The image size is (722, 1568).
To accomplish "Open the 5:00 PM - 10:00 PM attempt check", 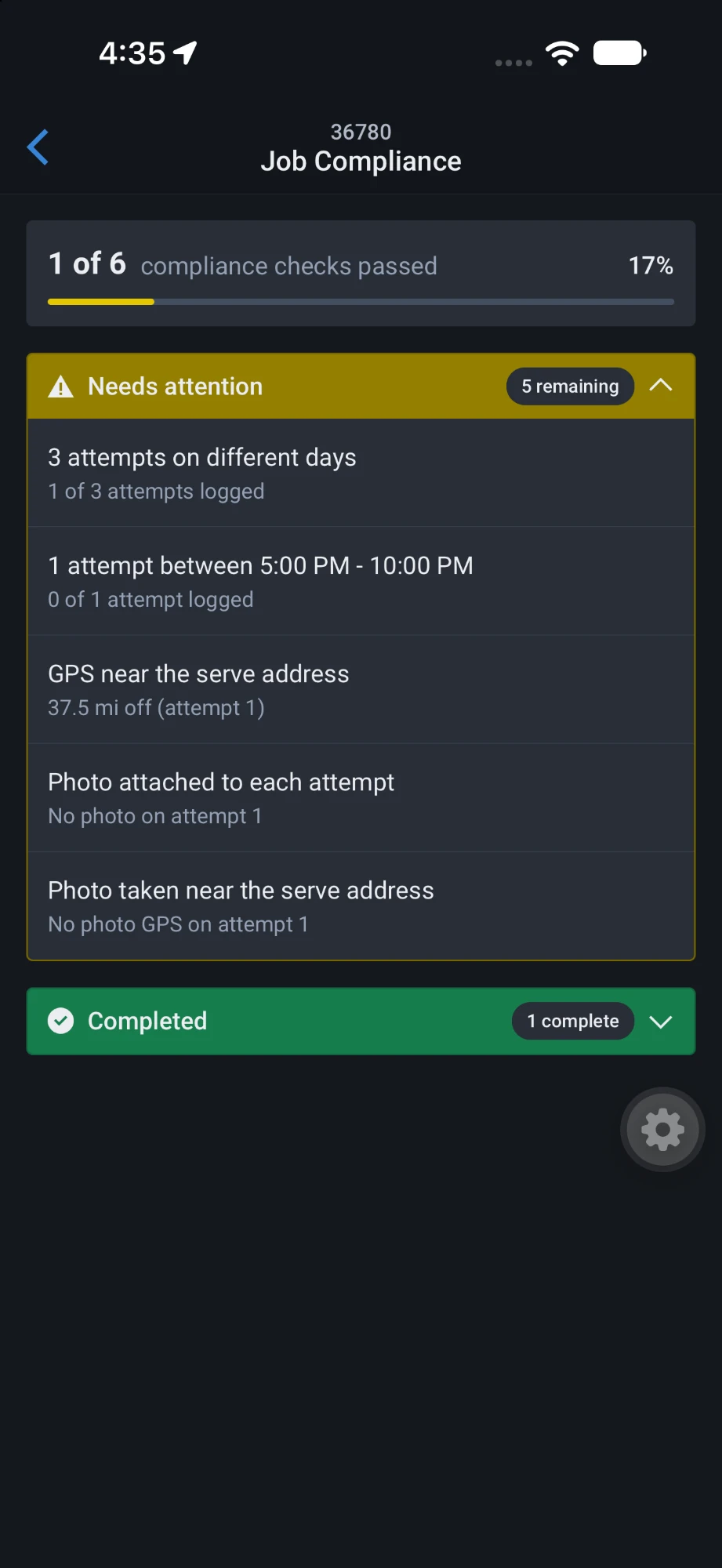I will 361,581.
